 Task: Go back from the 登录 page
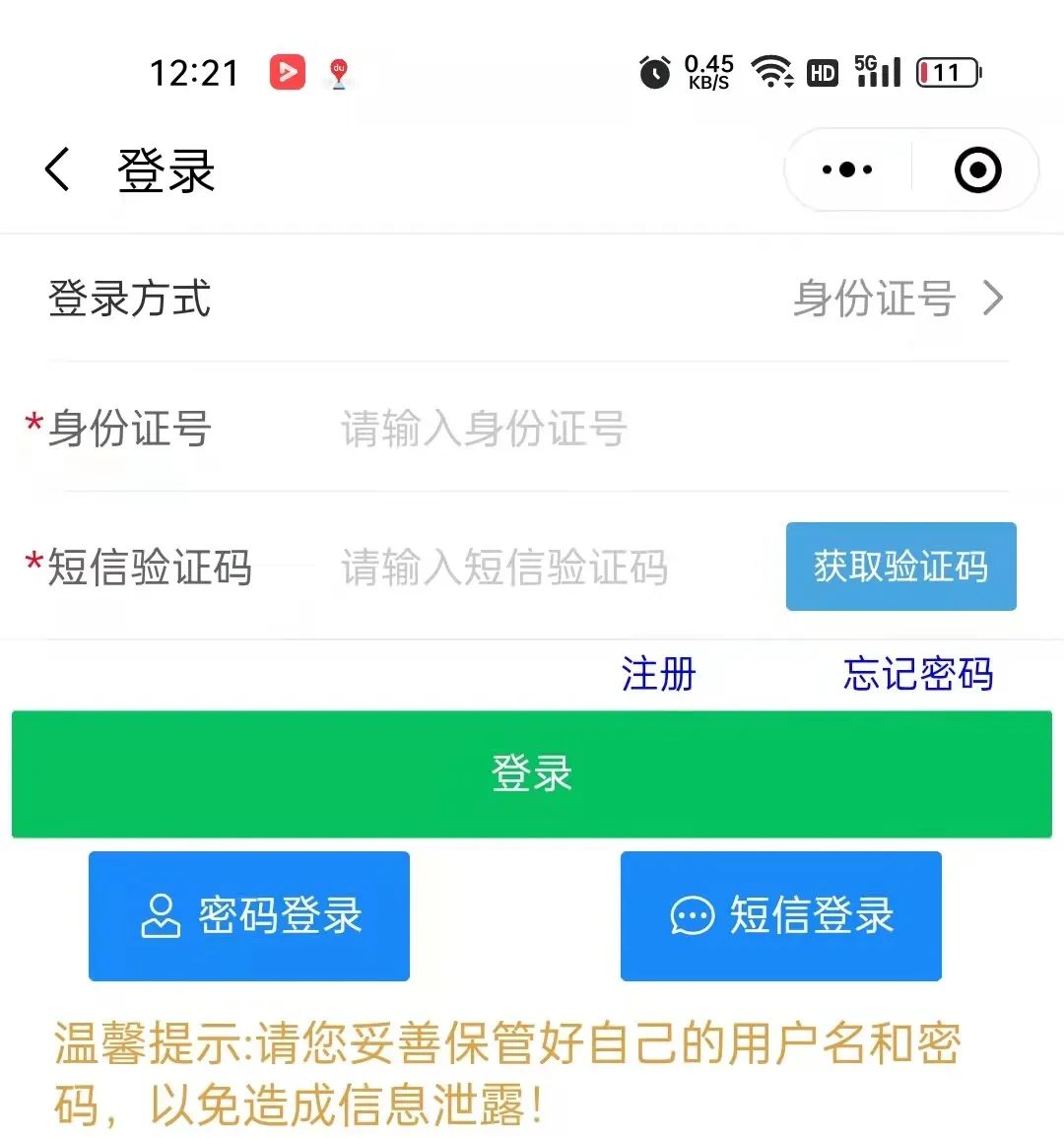(58, 169)
